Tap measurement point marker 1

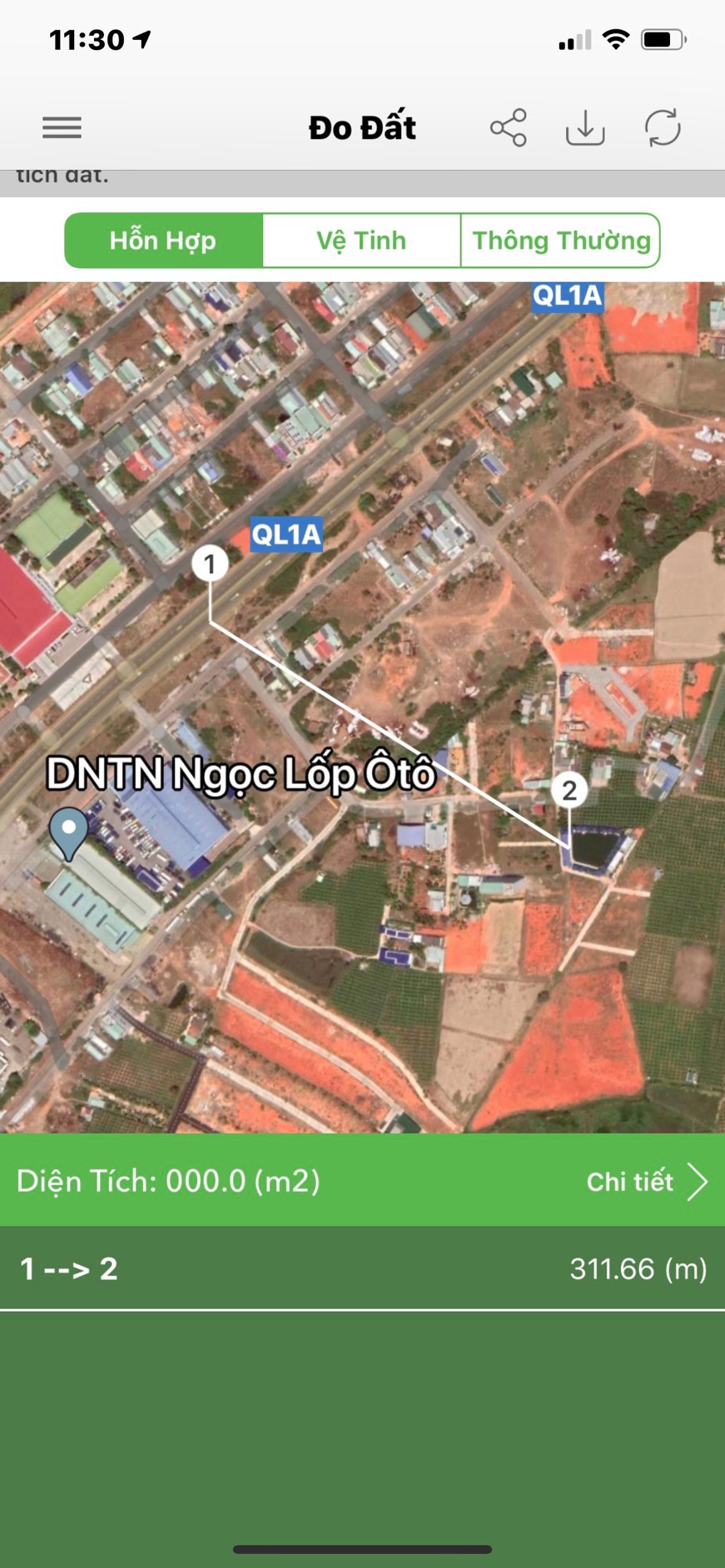tap(210, 564)
